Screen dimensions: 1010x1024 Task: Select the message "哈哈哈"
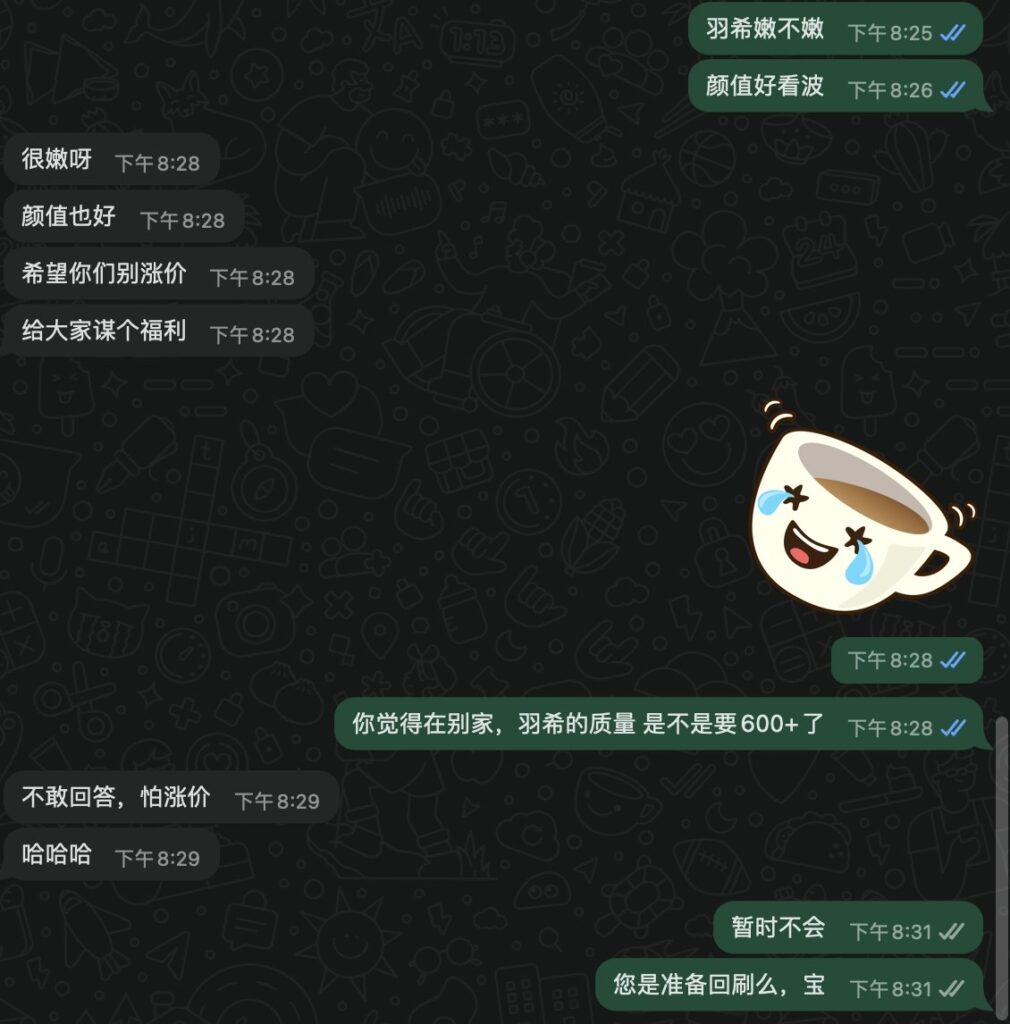pos(57,855)
